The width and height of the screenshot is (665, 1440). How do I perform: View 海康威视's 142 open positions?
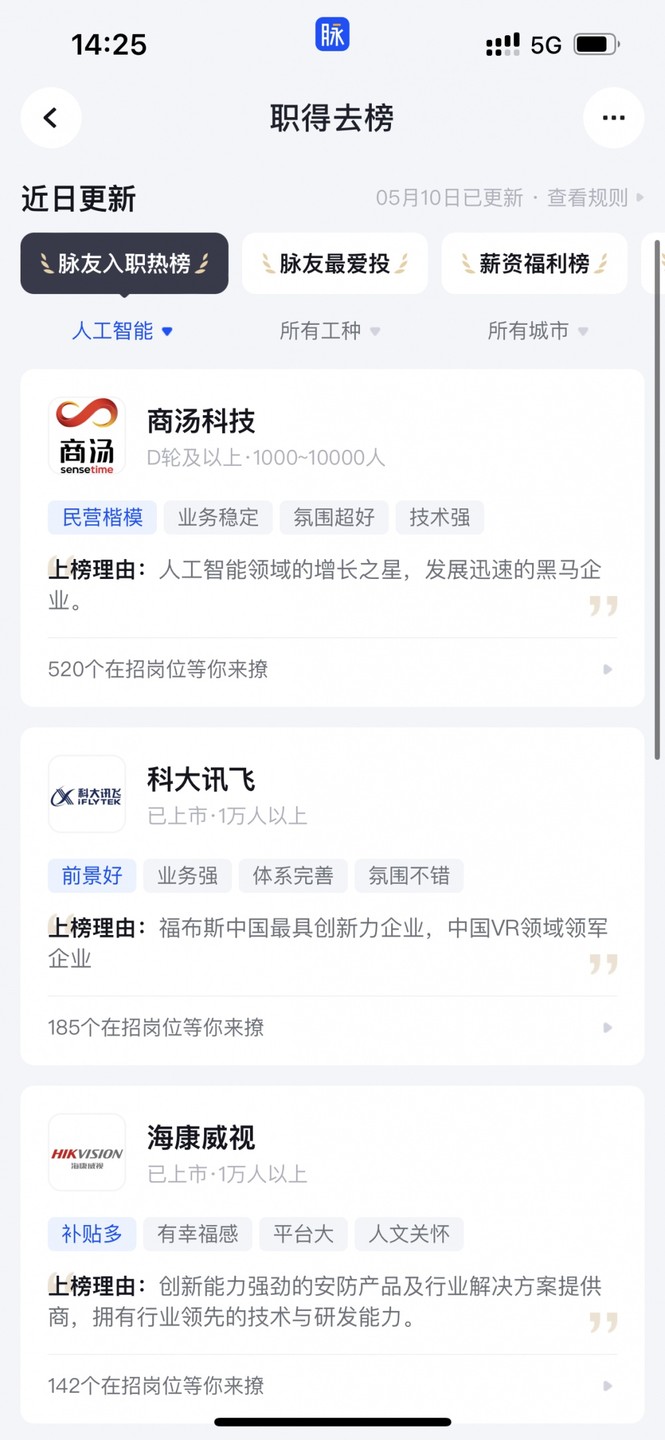pos(330,1385)
